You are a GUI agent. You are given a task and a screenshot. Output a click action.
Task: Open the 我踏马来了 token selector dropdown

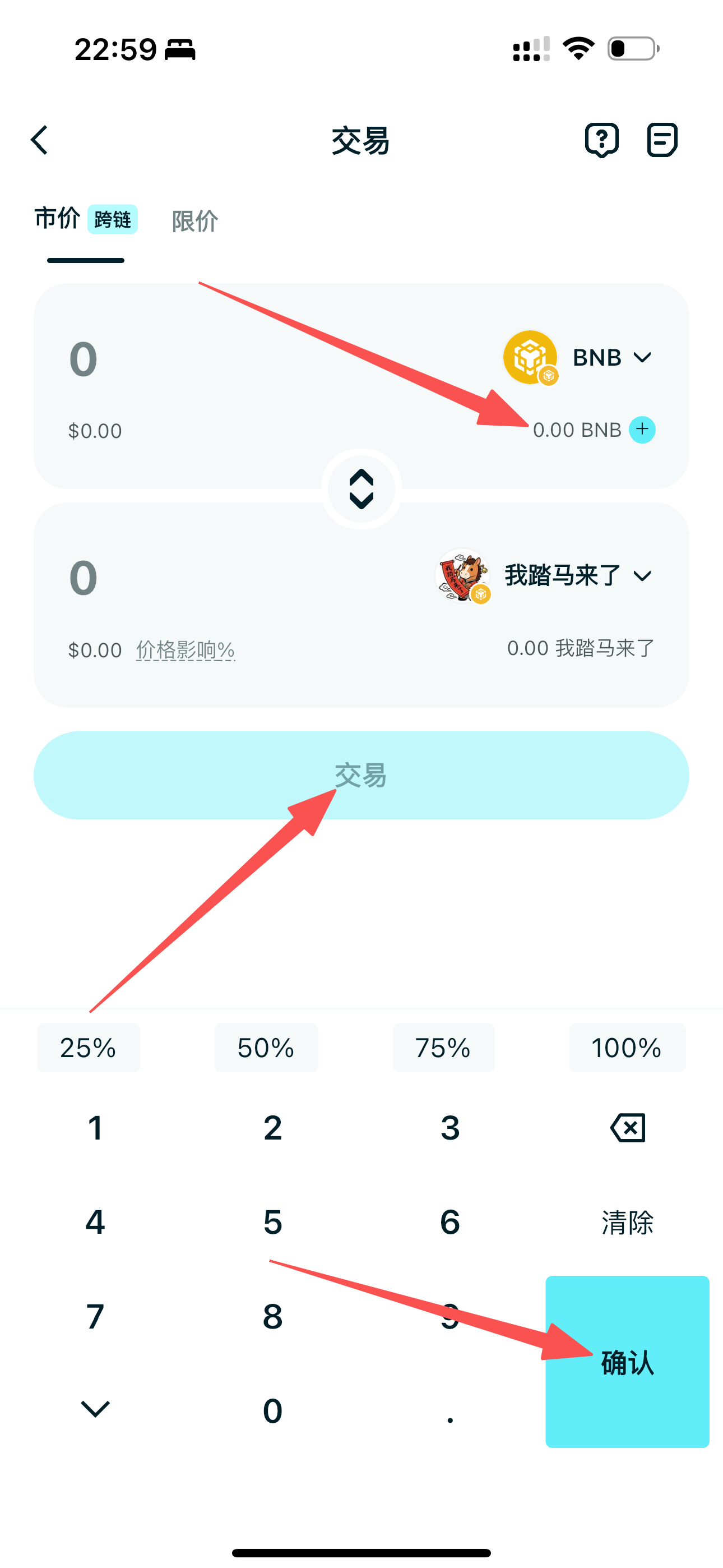coord(642,575)
